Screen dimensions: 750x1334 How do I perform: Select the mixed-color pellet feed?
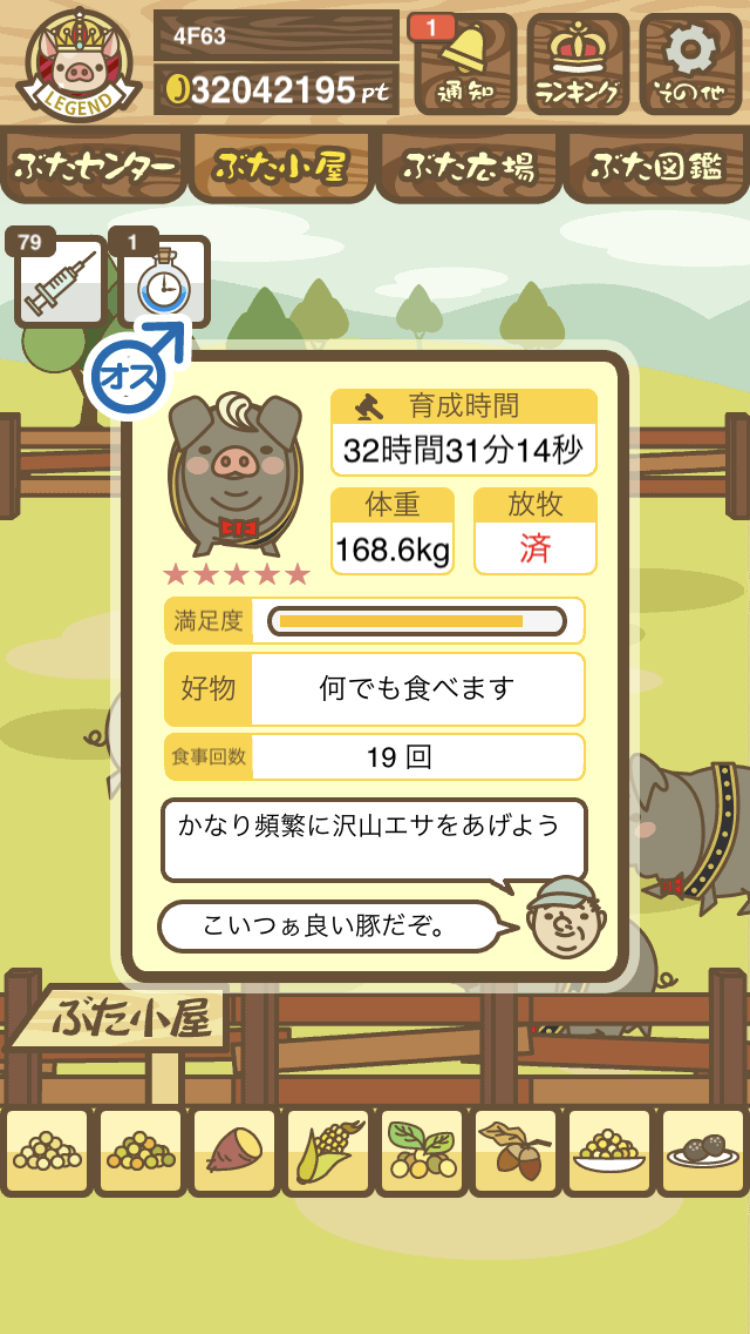(x=141, y=1151)
